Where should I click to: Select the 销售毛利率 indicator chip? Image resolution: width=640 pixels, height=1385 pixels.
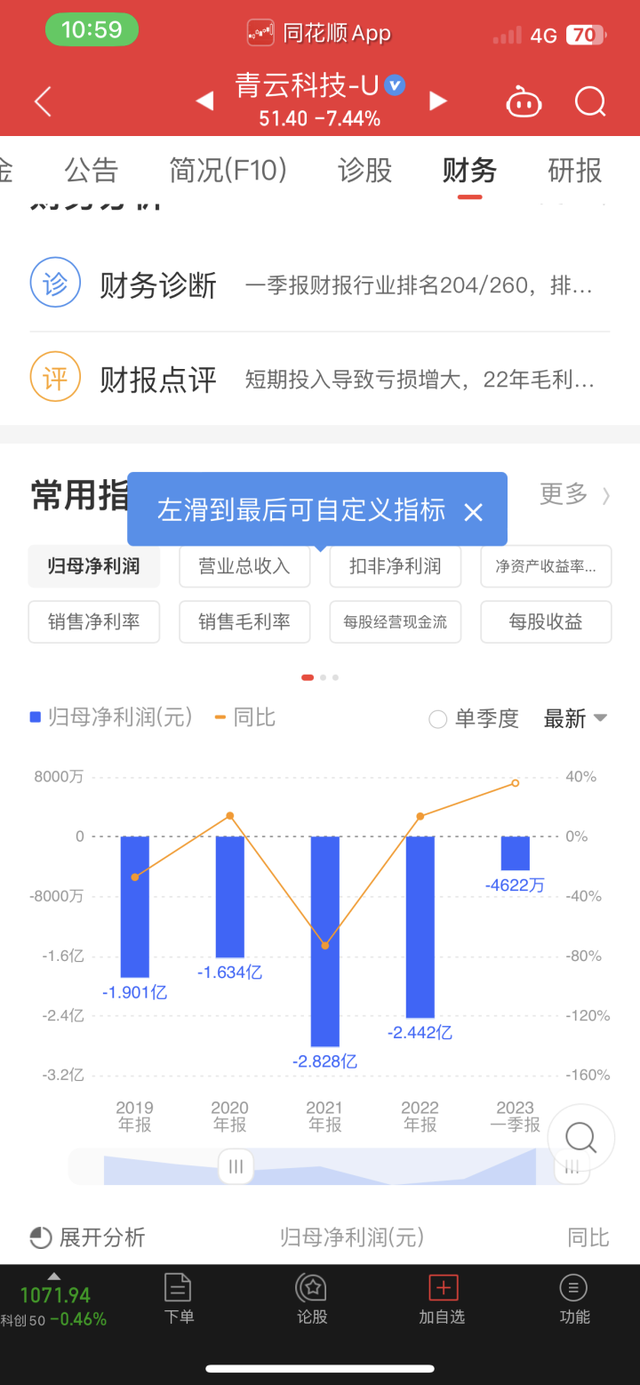(244, 621)
